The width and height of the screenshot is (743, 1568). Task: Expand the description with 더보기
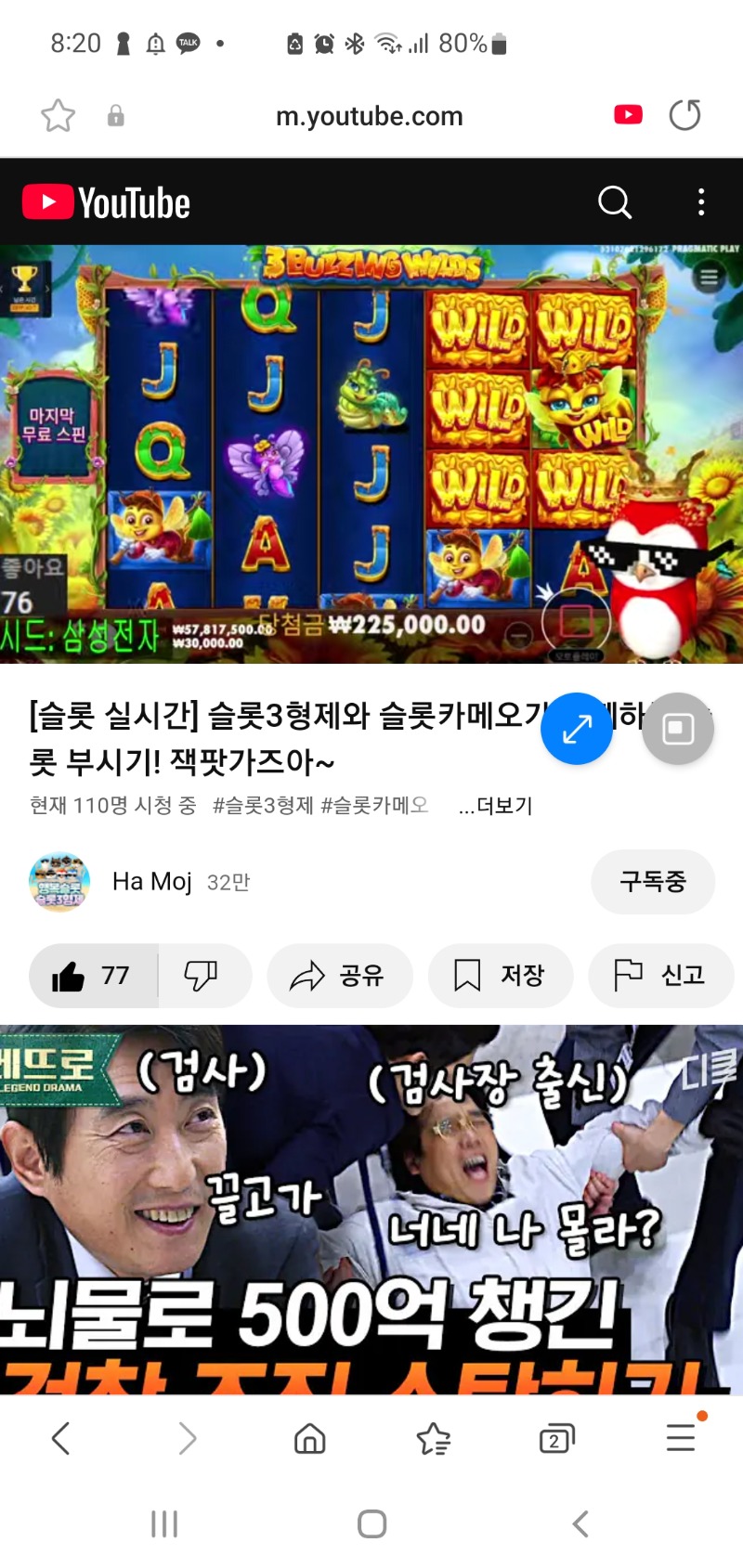[x=497, y=806]
